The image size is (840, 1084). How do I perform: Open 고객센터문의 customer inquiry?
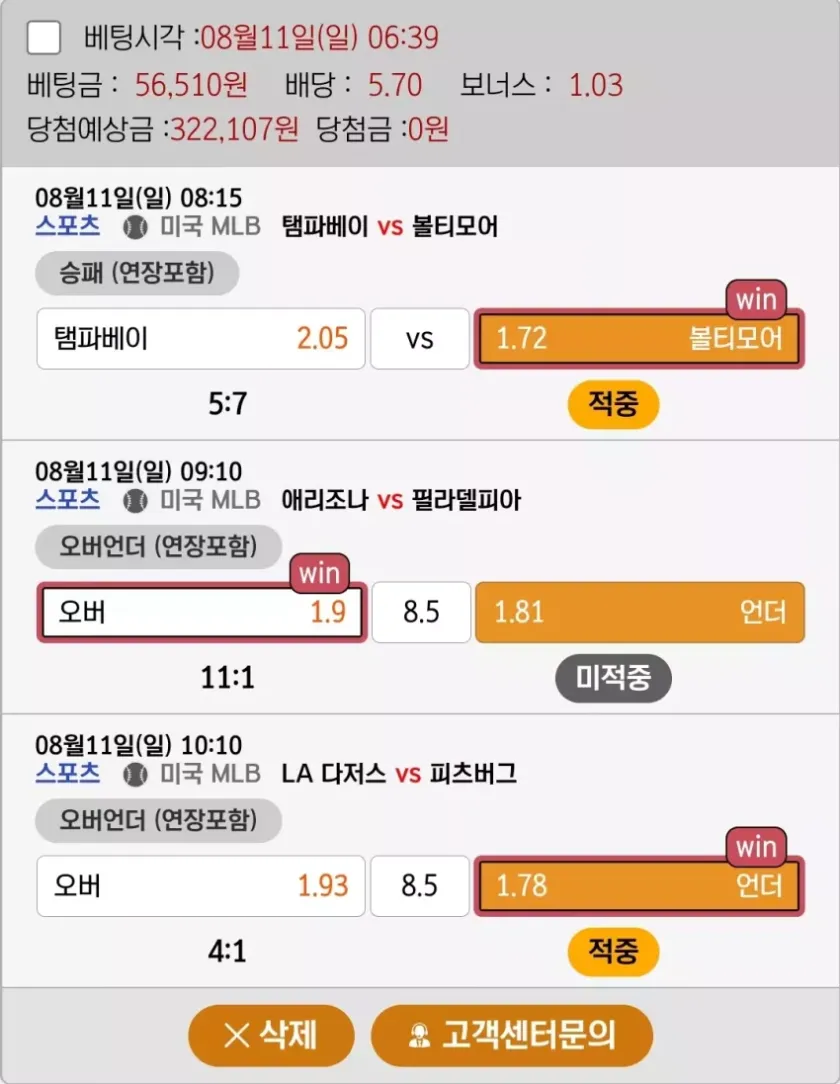click(511, 1035)
